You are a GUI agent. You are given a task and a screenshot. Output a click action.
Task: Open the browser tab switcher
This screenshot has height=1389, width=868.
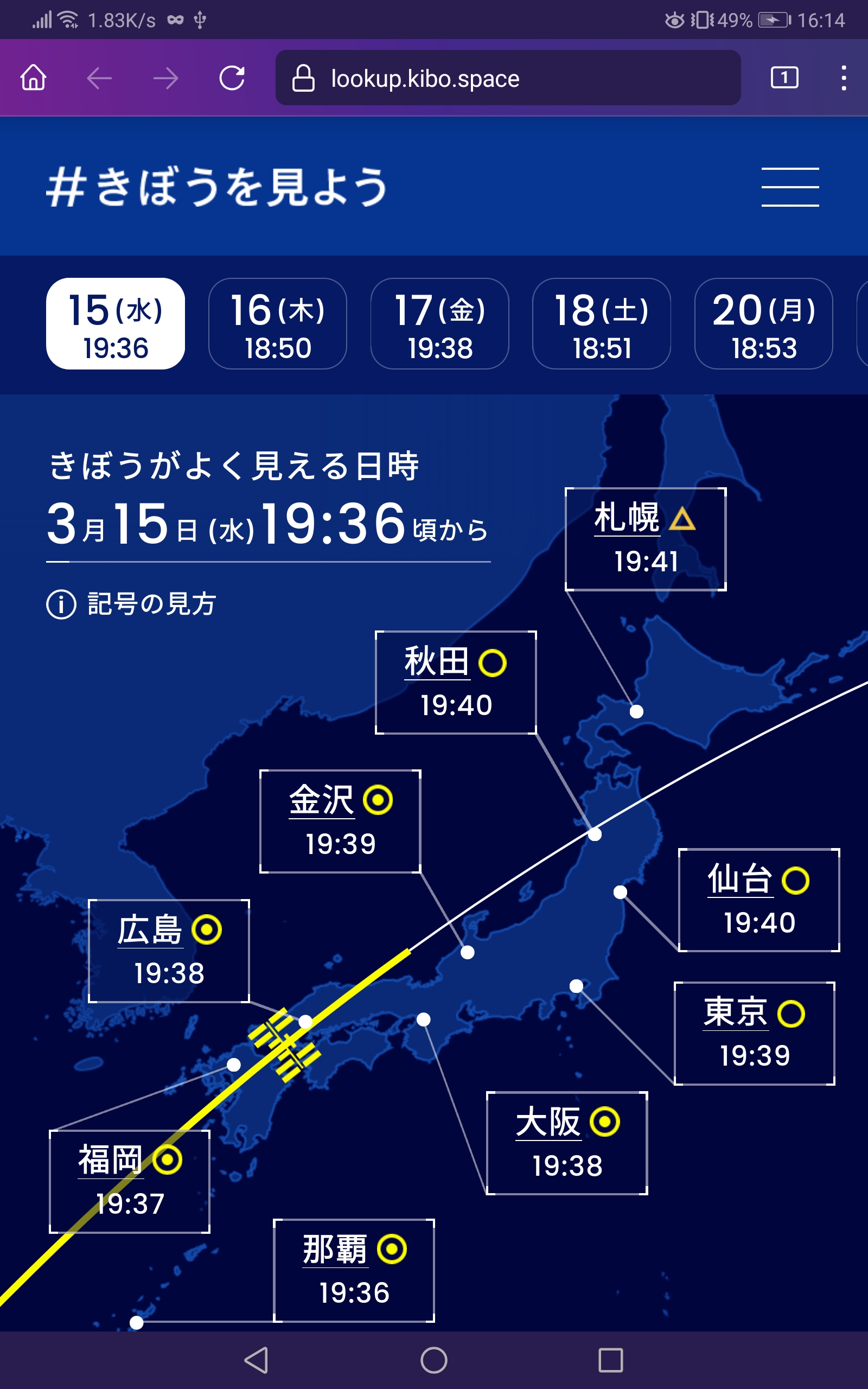pyautogui.click(x=784, y=78)
